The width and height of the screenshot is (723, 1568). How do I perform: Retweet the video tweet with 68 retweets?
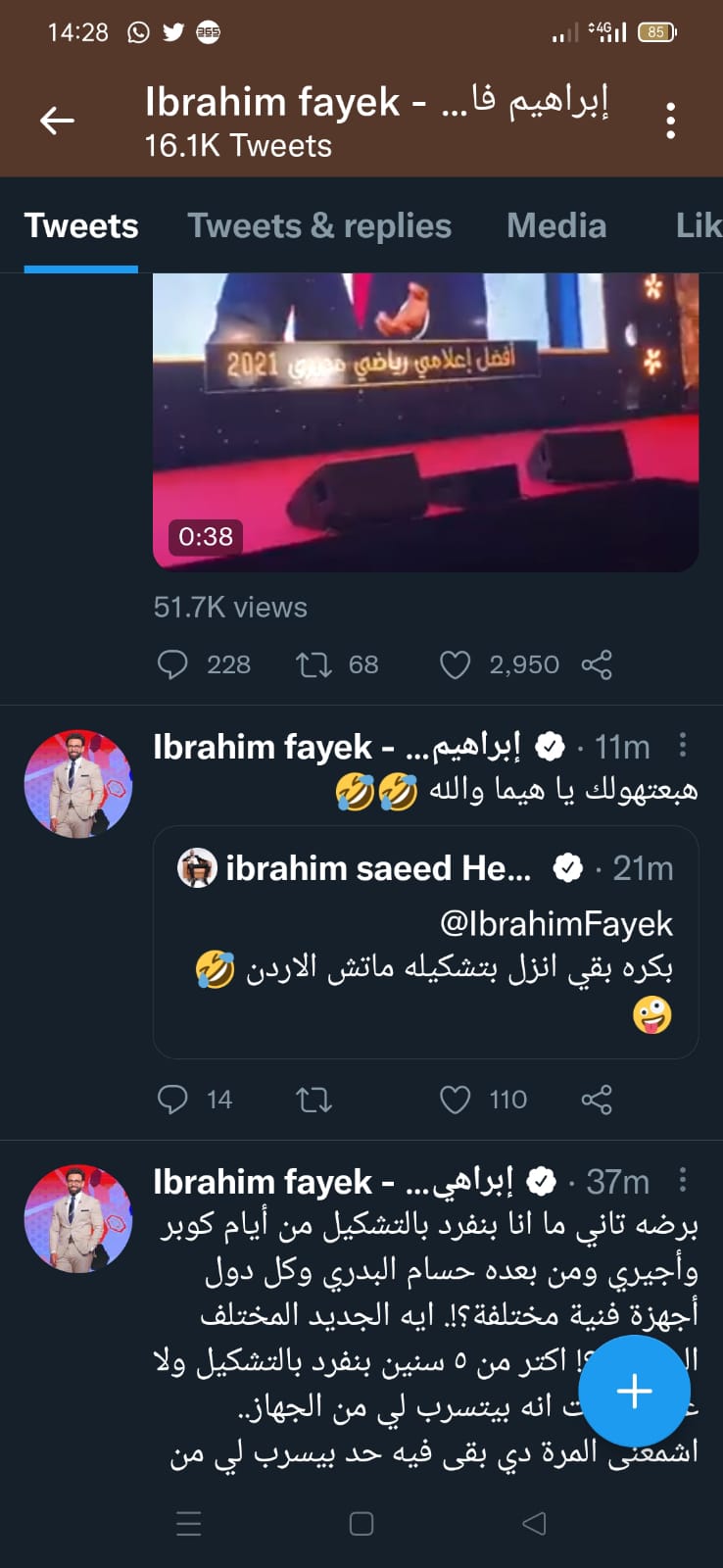tap(313, 664)
